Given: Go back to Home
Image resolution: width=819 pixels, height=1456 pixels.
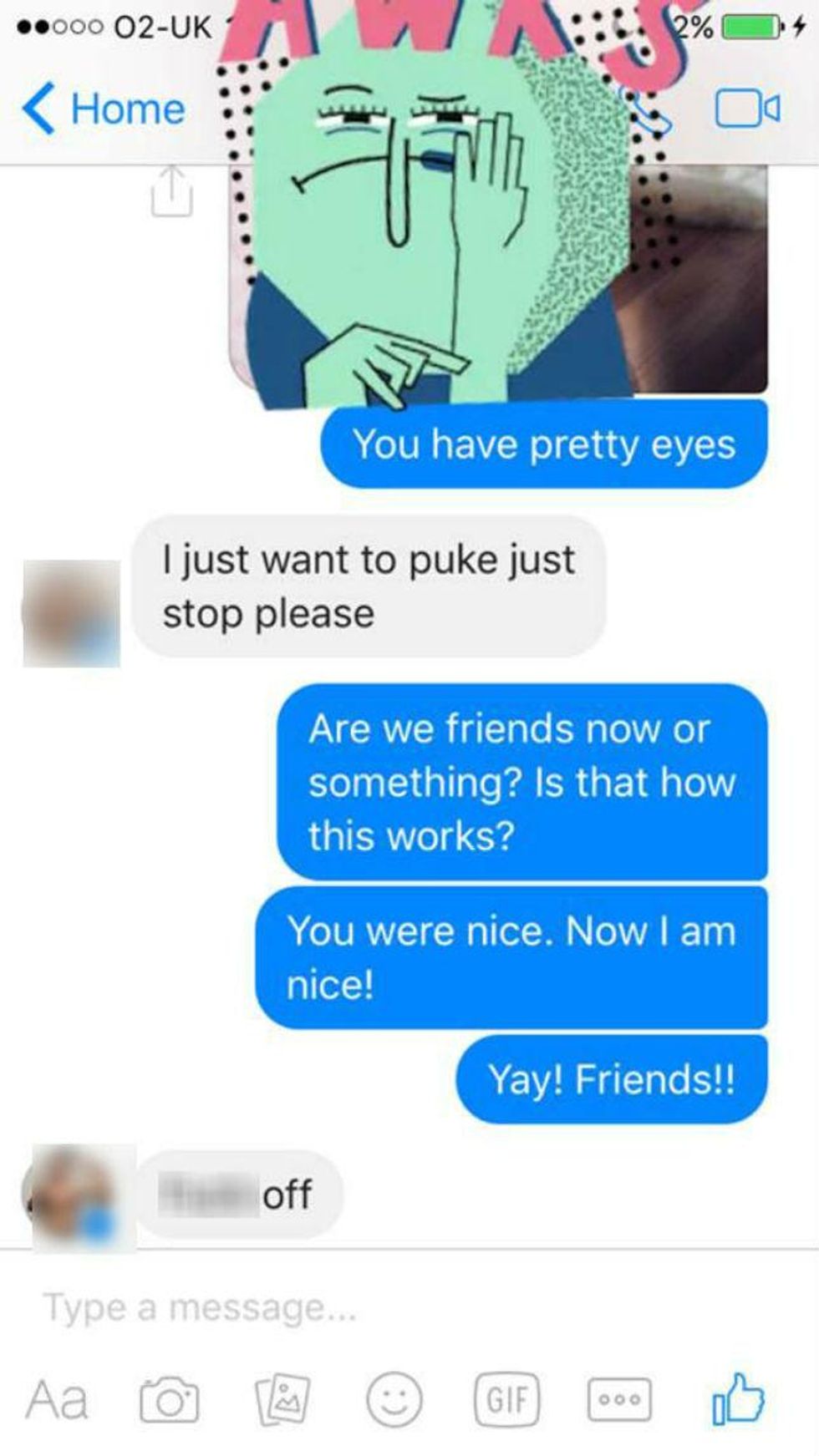Looking at the screenshot, I should pos(104,109).
